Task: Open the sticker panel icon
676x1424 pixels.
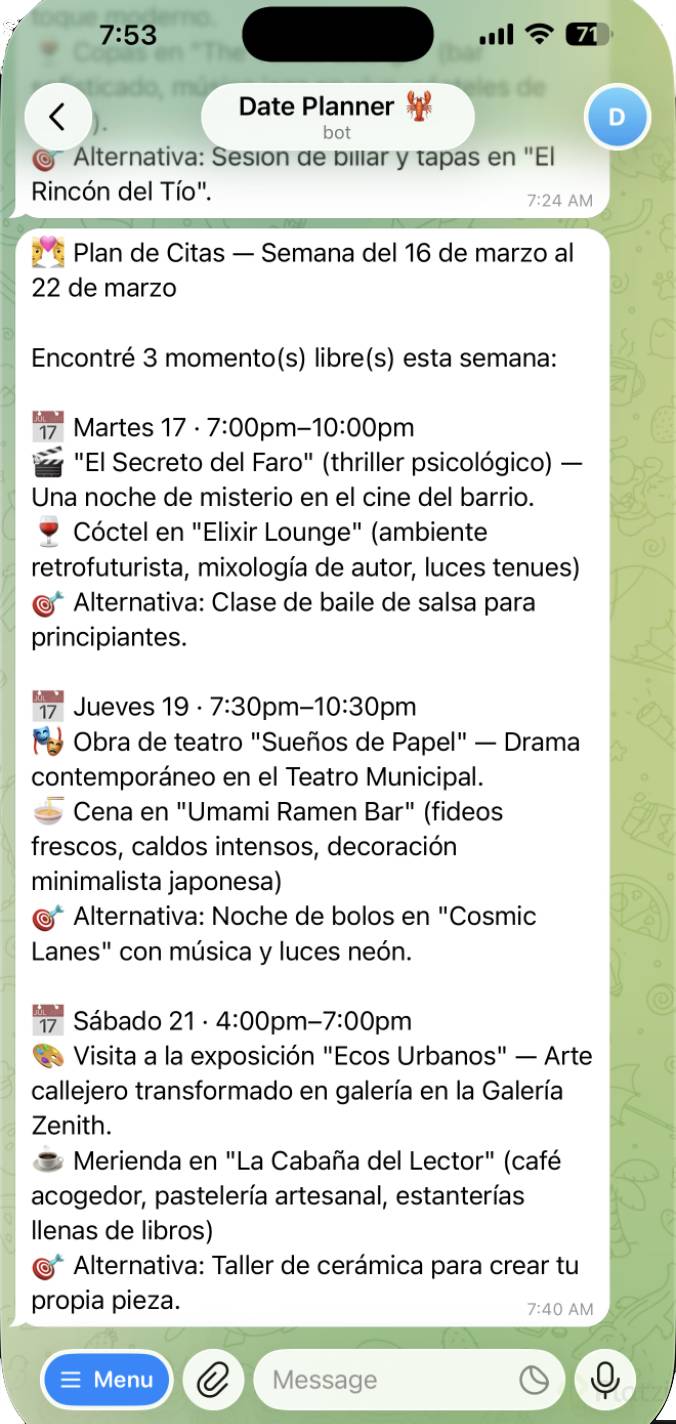Action: 534,1381
